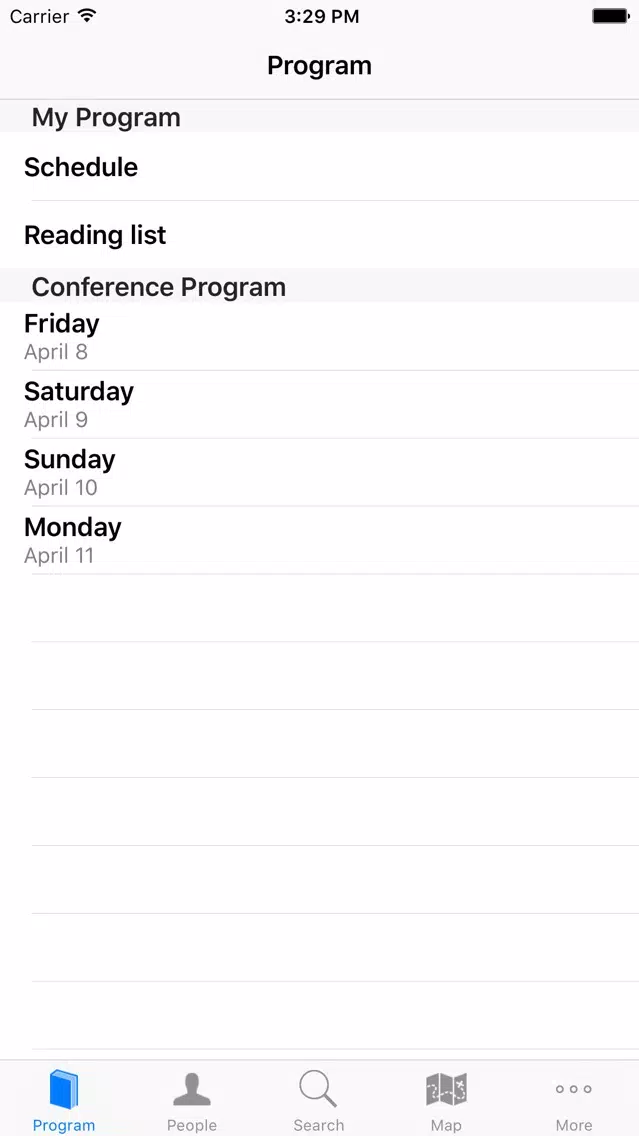Screen dimensions: 639x1136
Task: Switch to the People tab
Action: [191, 1100]
